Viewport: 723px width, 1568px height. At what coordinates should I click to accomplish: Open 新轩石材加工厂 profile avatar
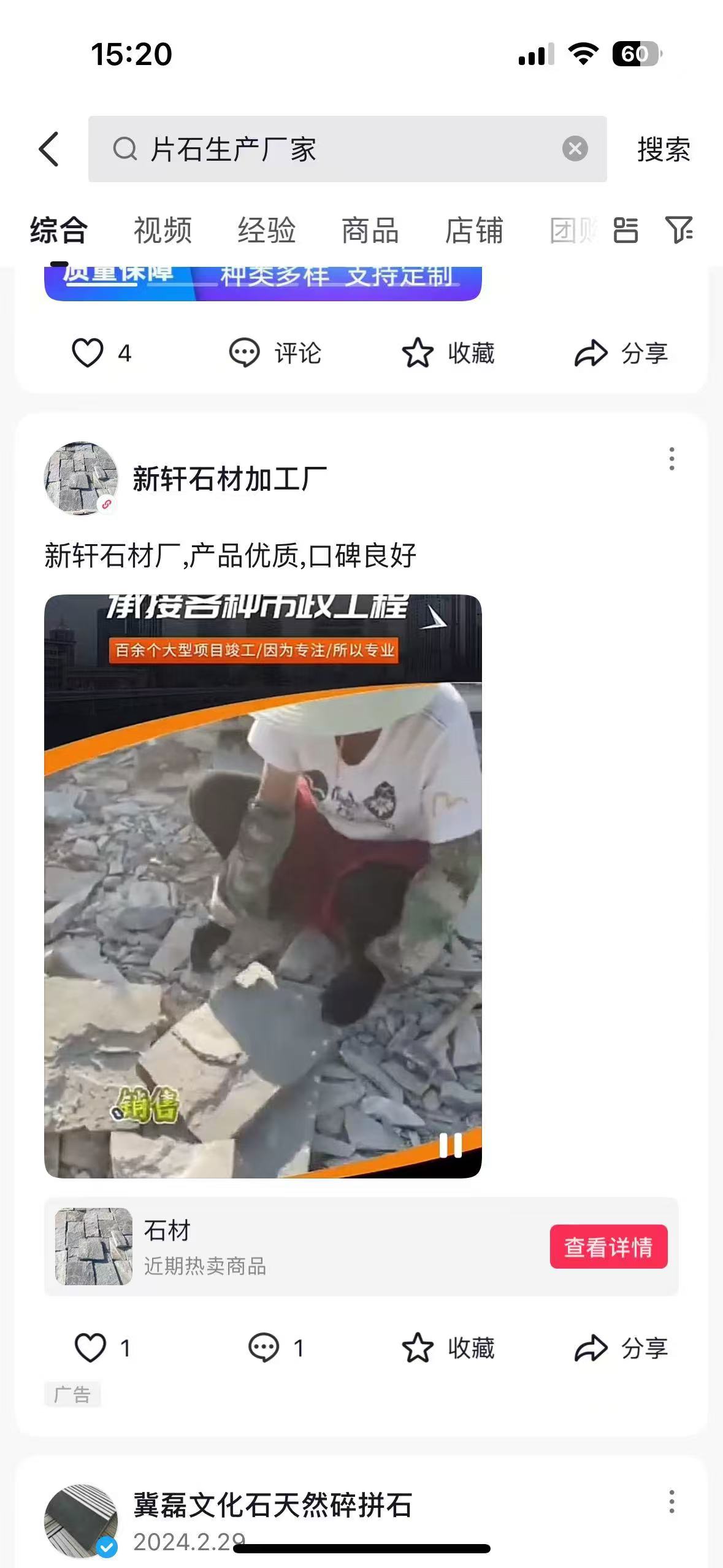(81, 478)
